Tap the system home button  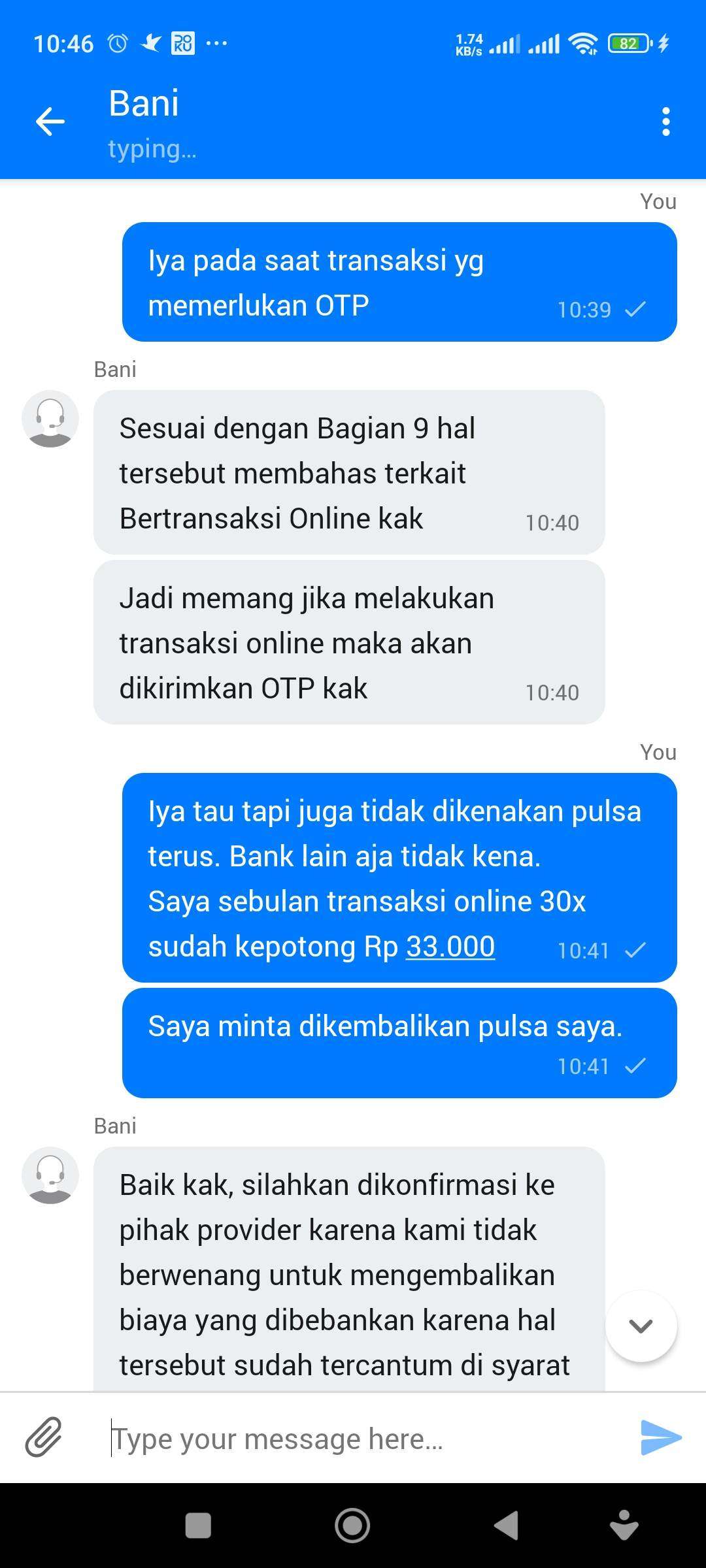(352, 1526)
